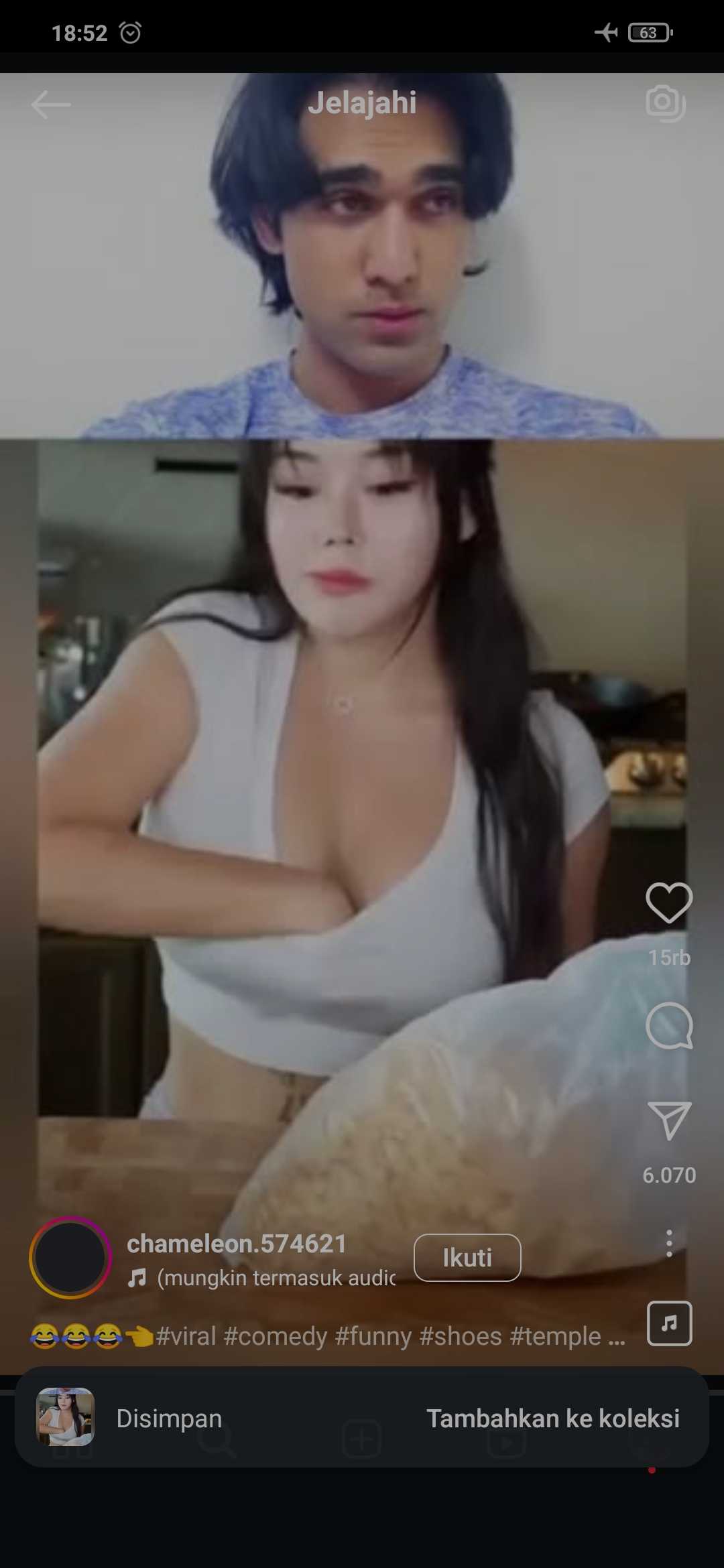This screenshot has height=1568, width=724.
Task: Tap Ikuti to follow chameleon.574621
Action: tap(467, 1258)
